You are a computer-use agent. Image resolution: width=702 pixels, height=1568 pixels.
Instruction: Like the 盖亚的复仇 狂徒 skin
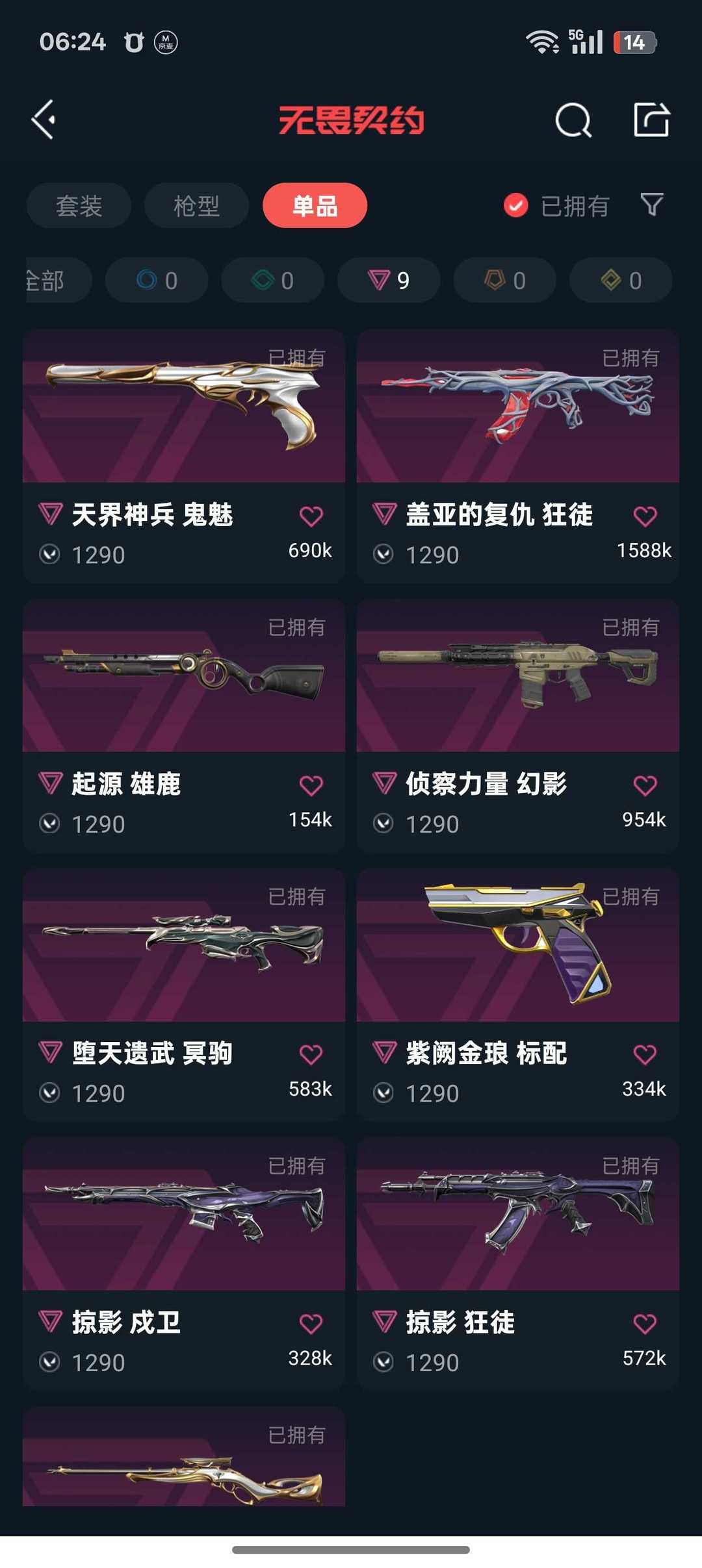(x=645, y=516)
